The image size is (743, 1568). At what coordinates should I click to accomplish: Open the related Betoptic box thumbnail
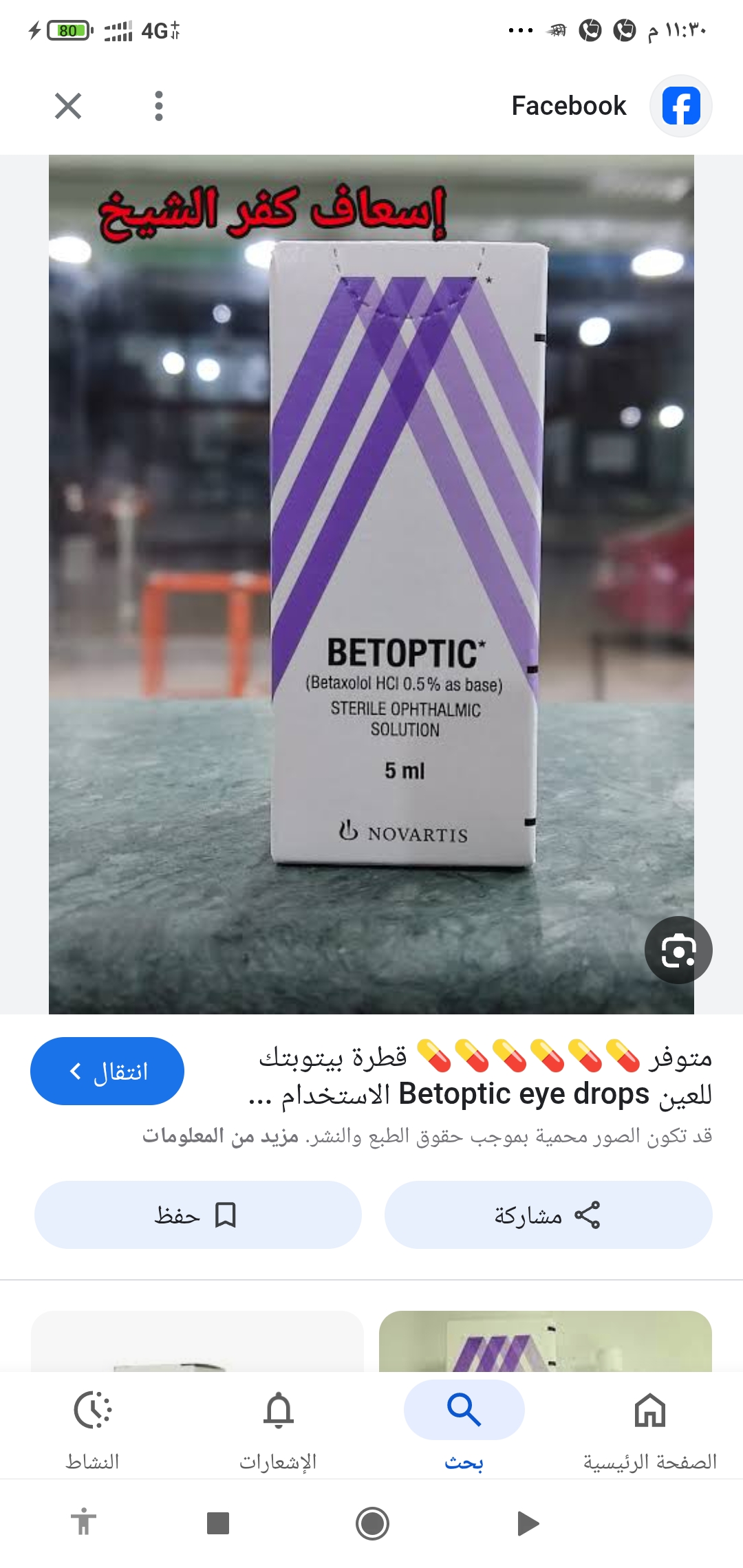[545, 1341]
